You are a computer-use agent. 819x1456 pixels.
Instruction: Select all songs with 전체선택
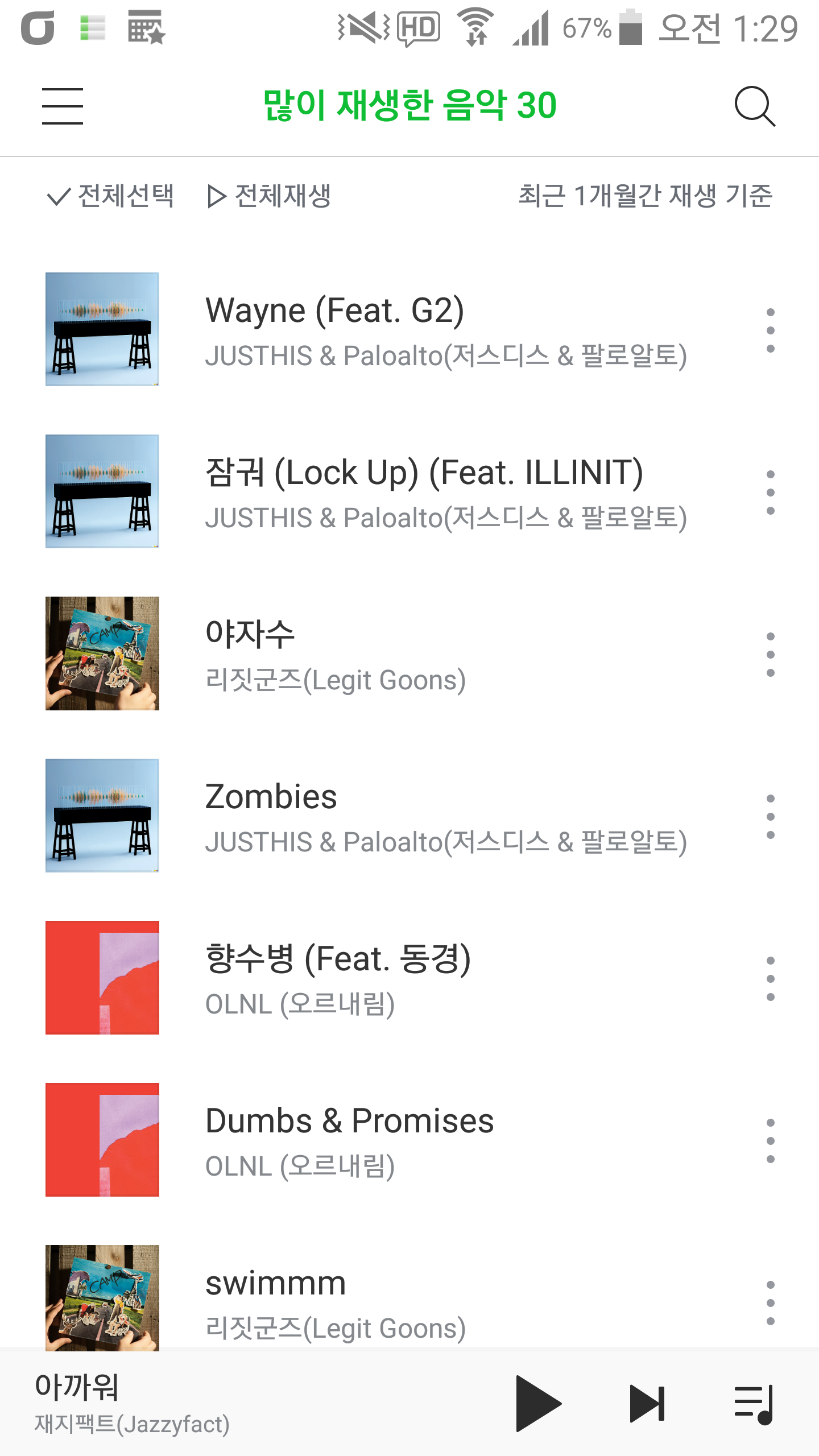pyautogui.click(x=110, y=196)
